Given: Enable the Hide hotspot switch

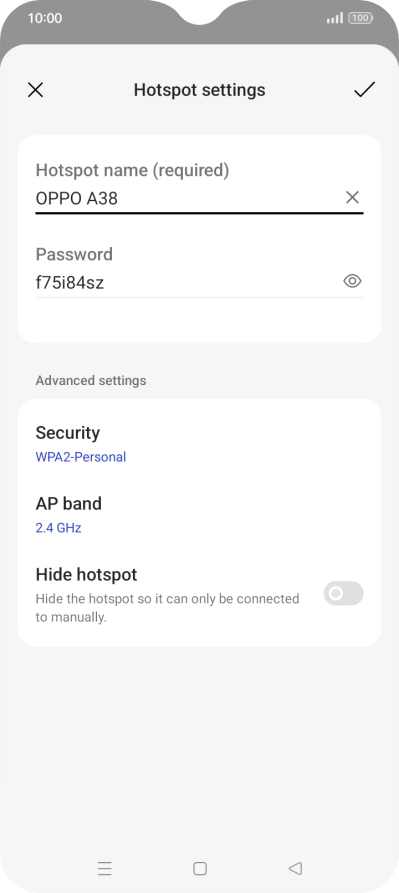Looking at the screenshot, I should click(343, 593).
